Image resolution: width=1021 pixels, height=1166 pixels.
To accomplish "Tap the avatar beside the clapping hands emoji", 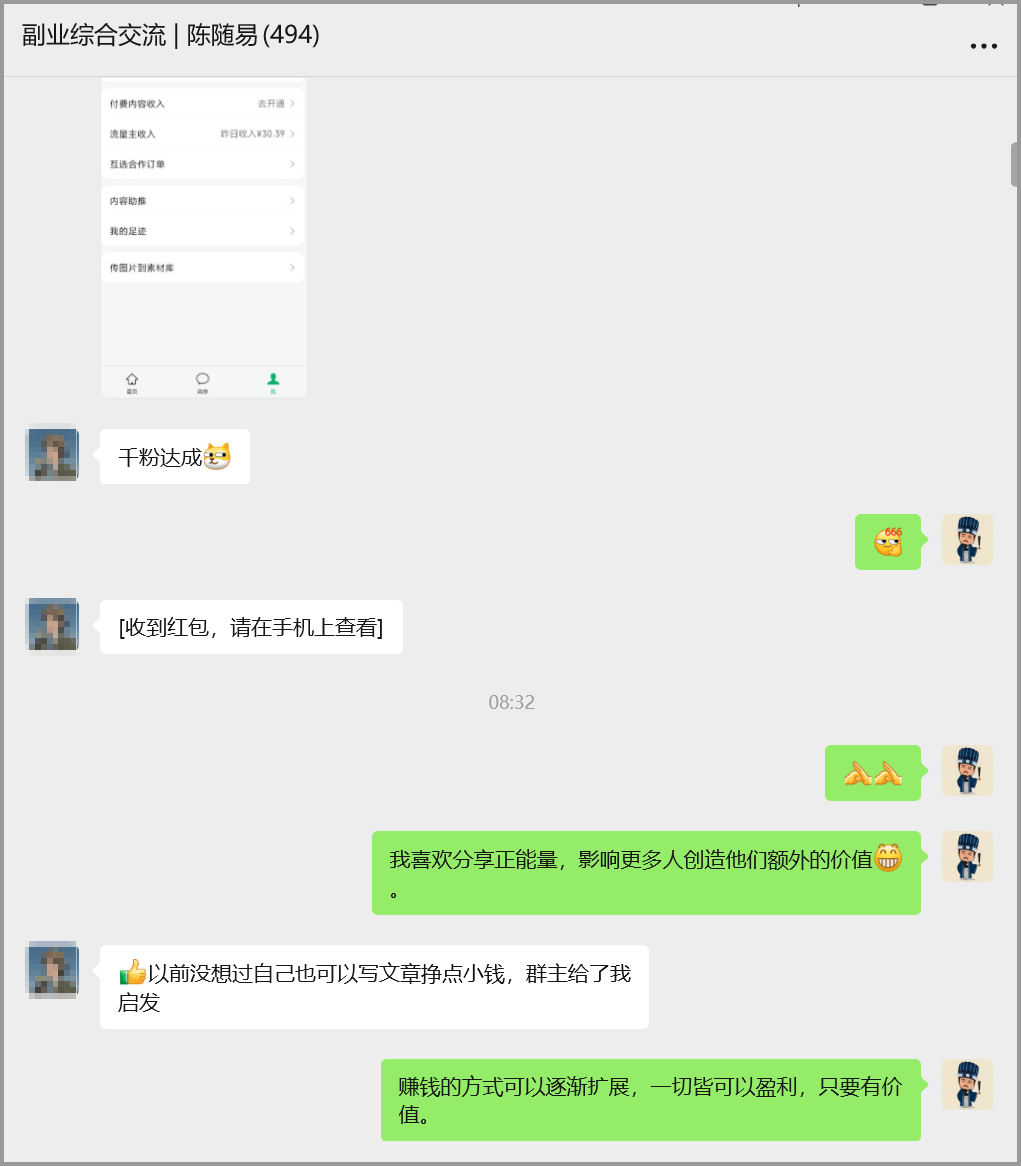I will click(967, 771).
